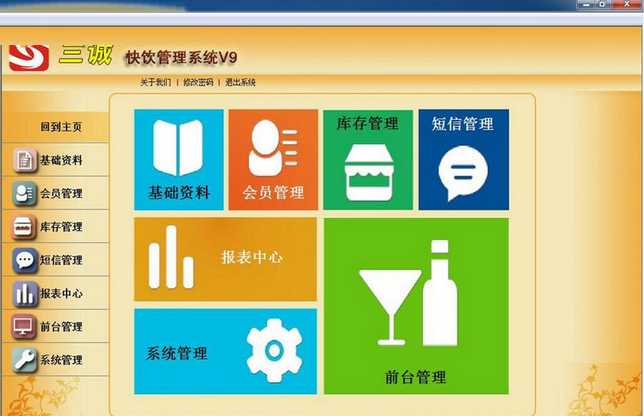The width and height of the screenshot is (644, 416).
Task: Tap the green 库存管理 tile
Action: (x=367, y=159)
